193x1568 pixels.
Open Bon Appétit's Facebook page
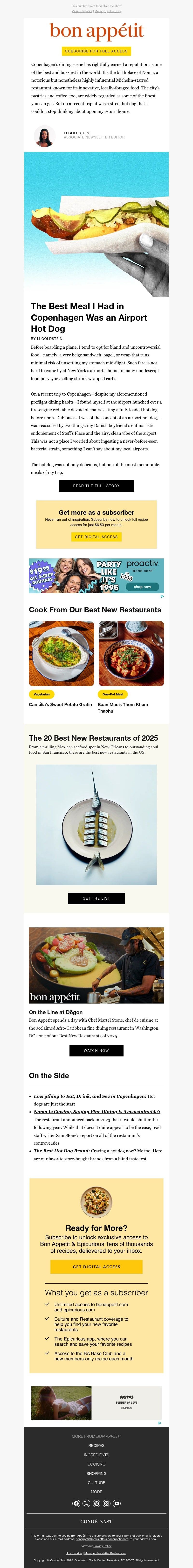76,1503
